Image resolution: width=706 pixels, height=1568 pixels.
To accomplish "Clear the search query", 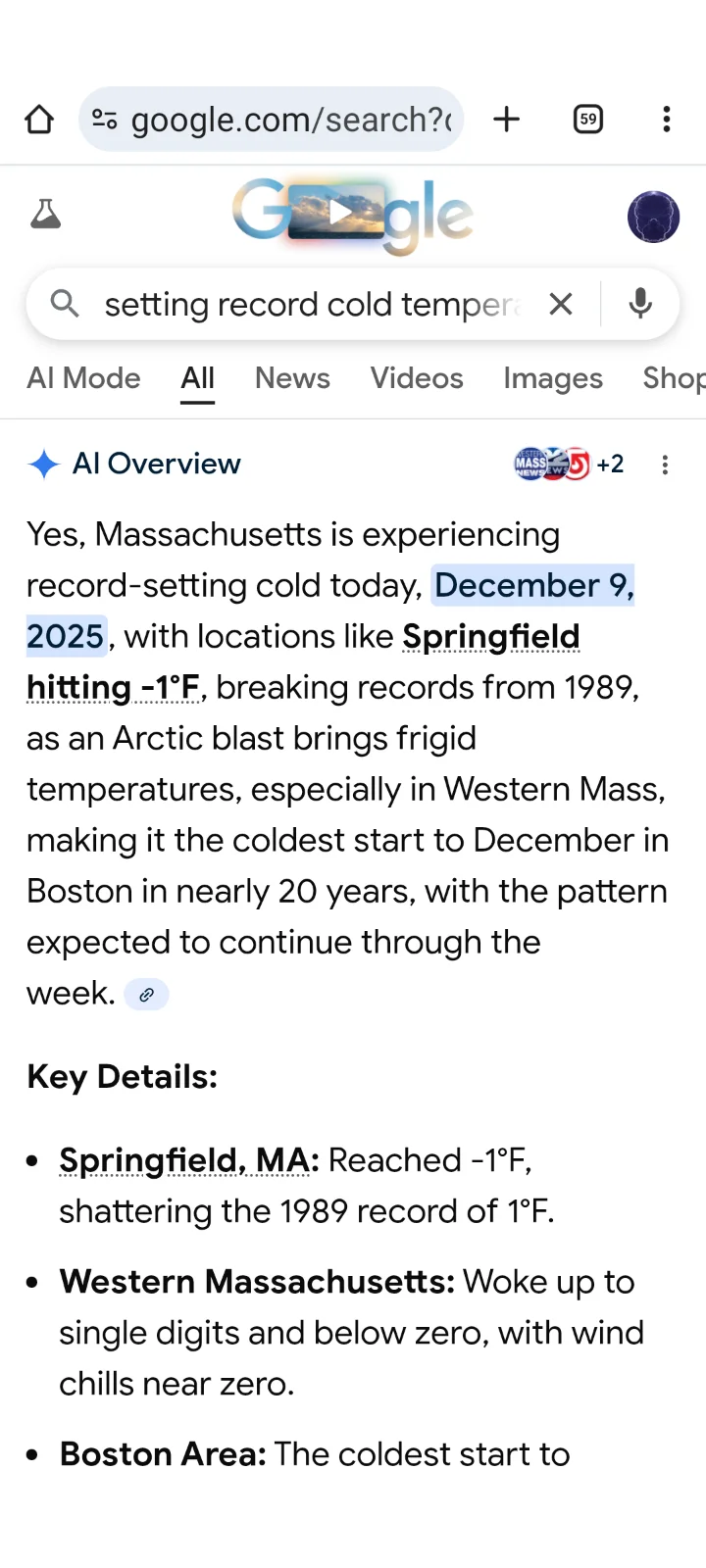I will point(561,305).
